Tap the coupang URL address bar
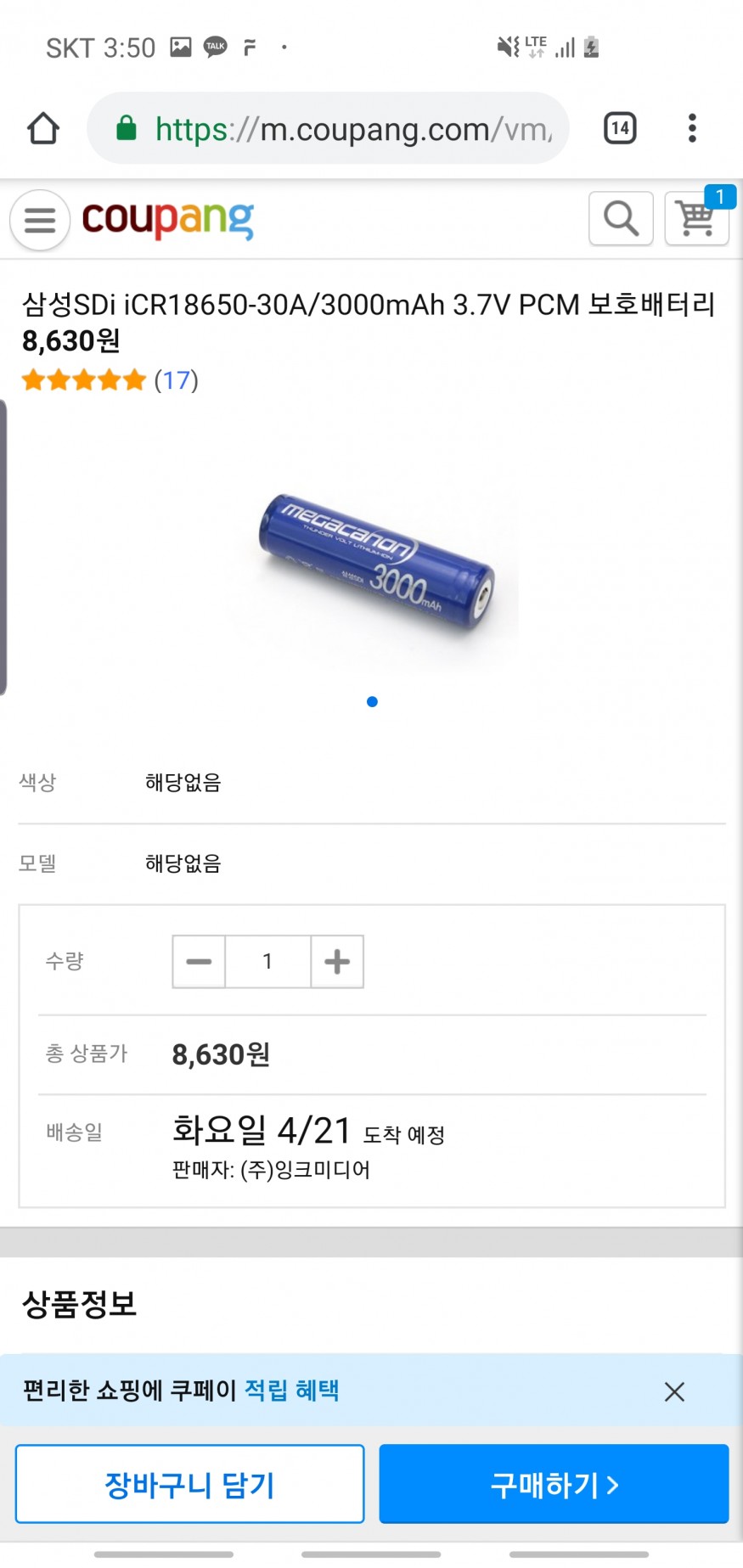The width and height of the screenshot is (743, 1568). [328, 129]
